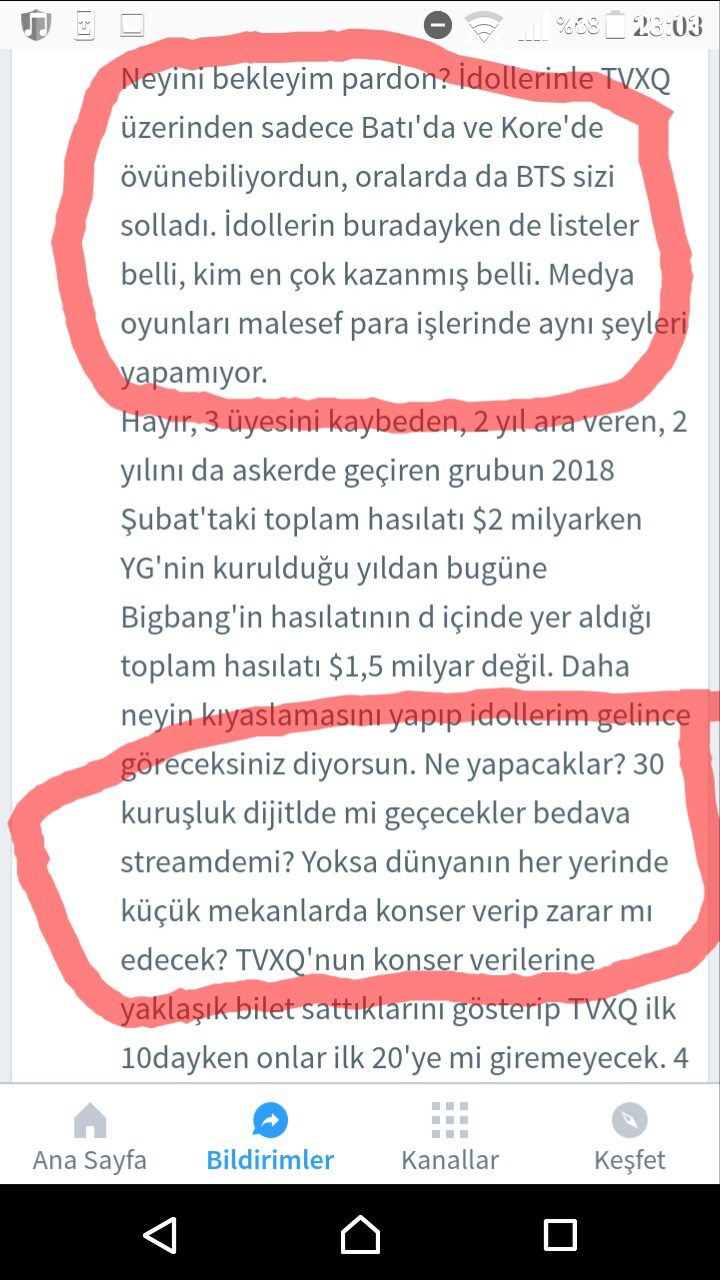Switch to the Kanallar tab

[x=450, y=1136]
